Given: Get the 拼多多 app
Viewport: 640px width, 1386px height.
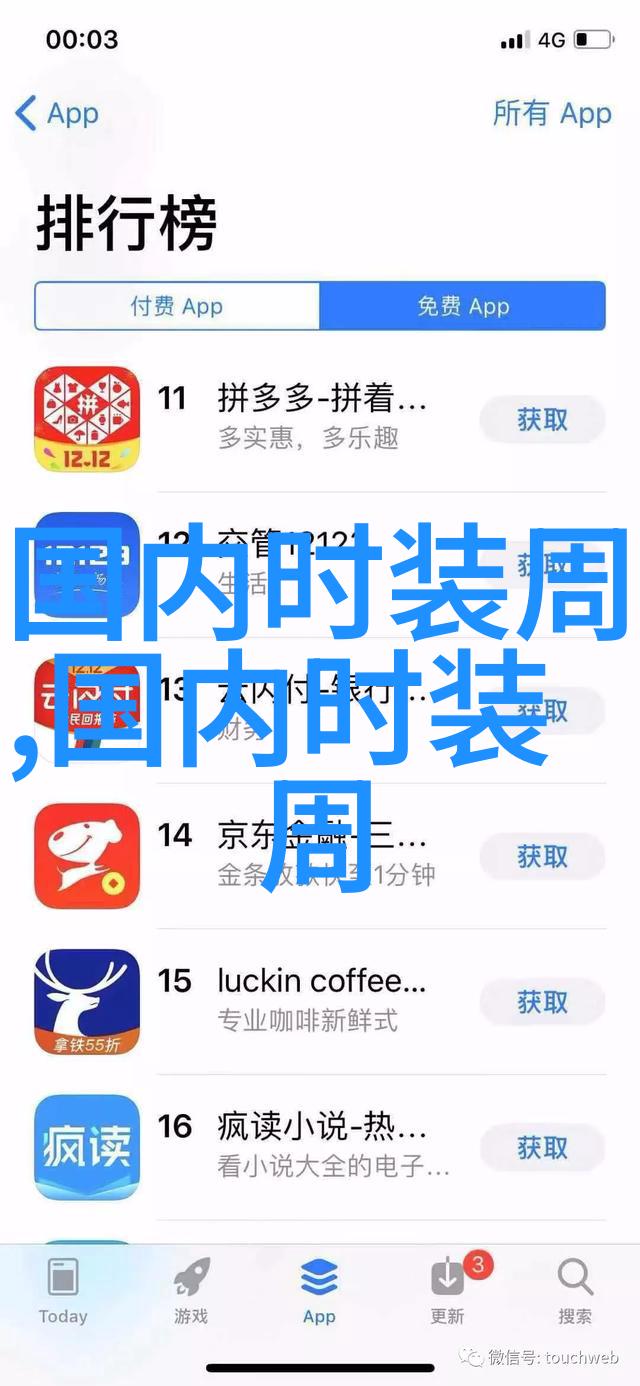Looking at the screenshot, I should click(x=542, y=420).
